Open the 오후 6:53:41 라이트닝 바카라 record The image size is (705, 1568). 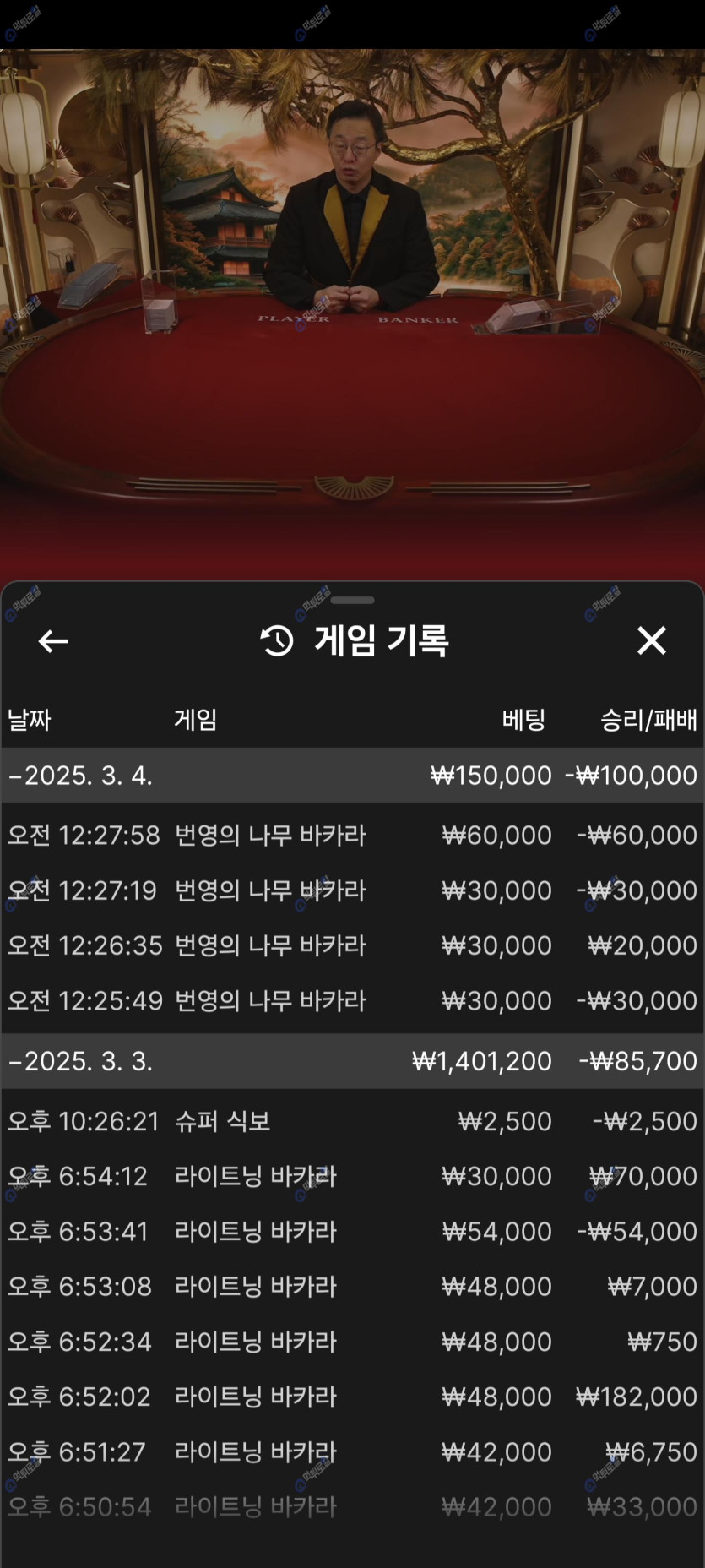click(352, 1232)
